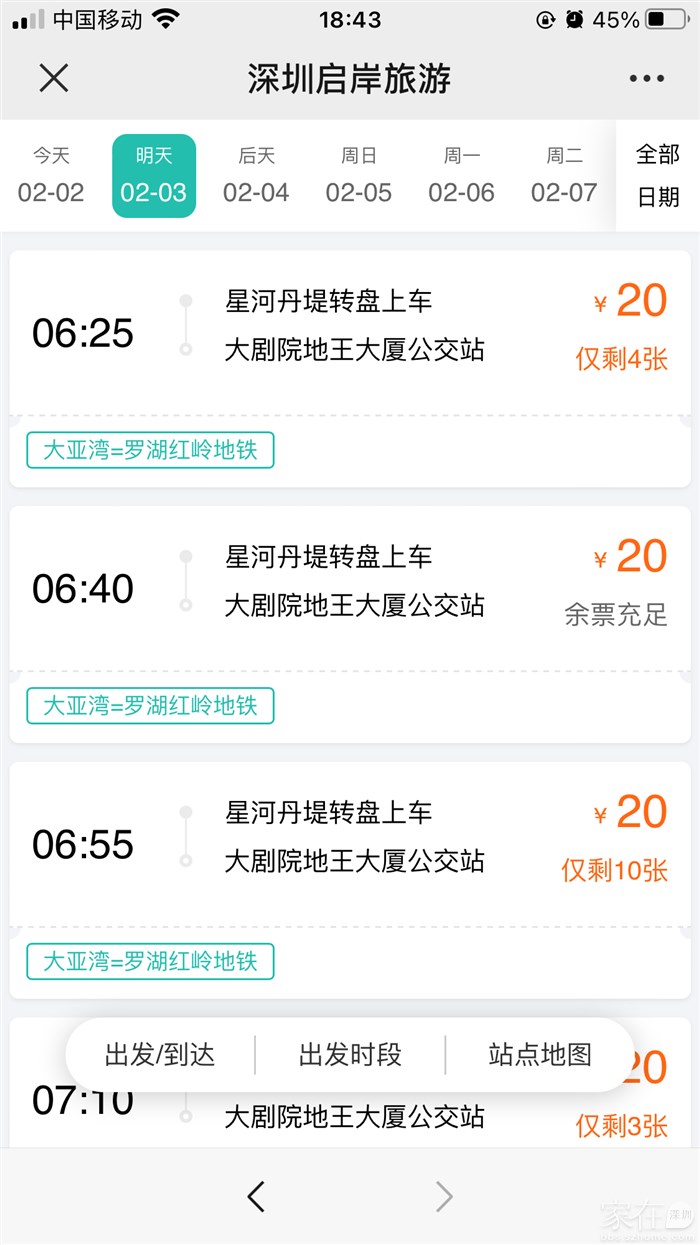This screenshot has width=700, height=1245.
Task: Switch to 后天 02-04 date
Action: click(256, 176)
